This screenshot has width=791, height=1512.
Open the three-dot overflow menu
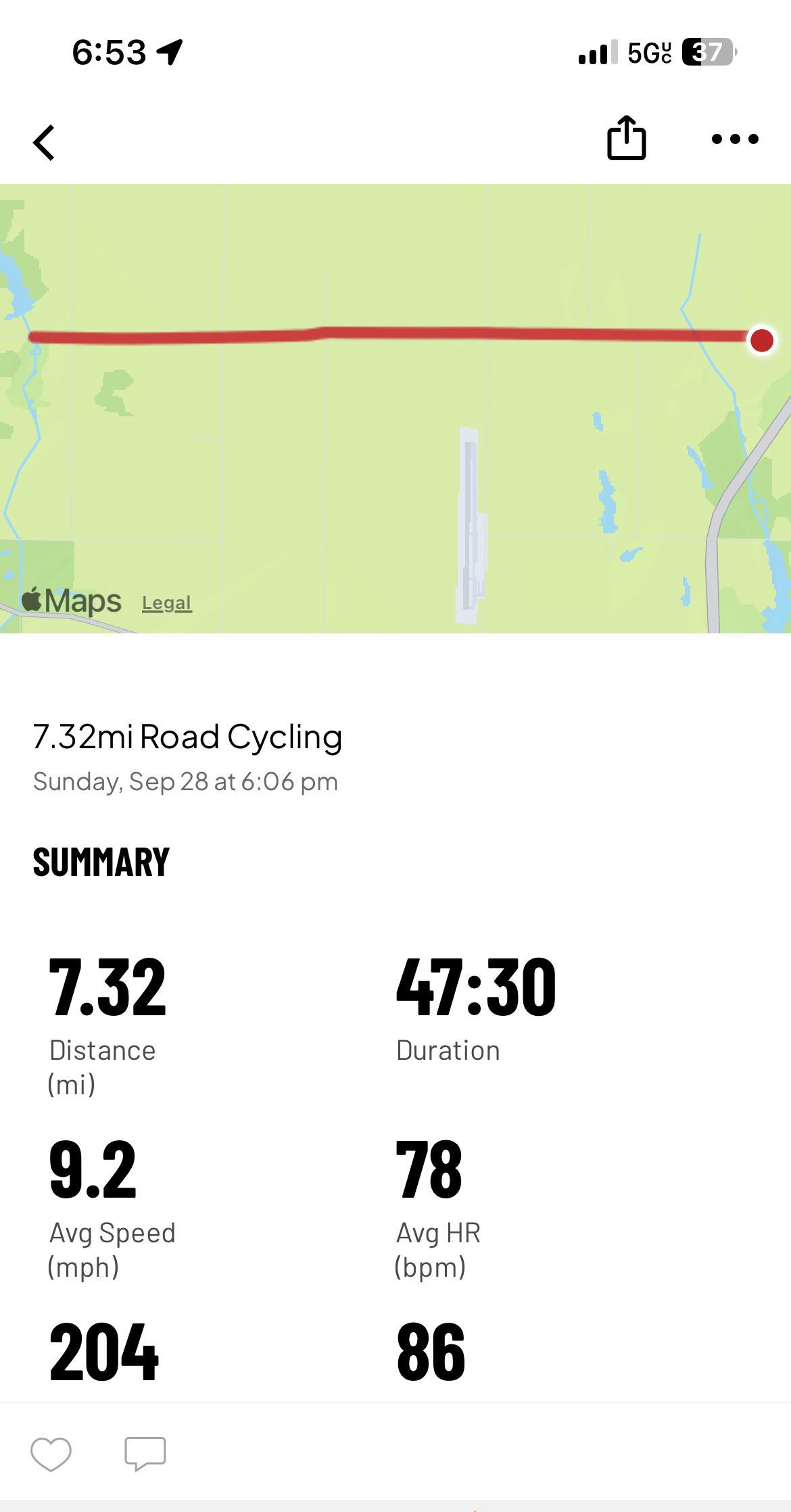tap(735, 139)
